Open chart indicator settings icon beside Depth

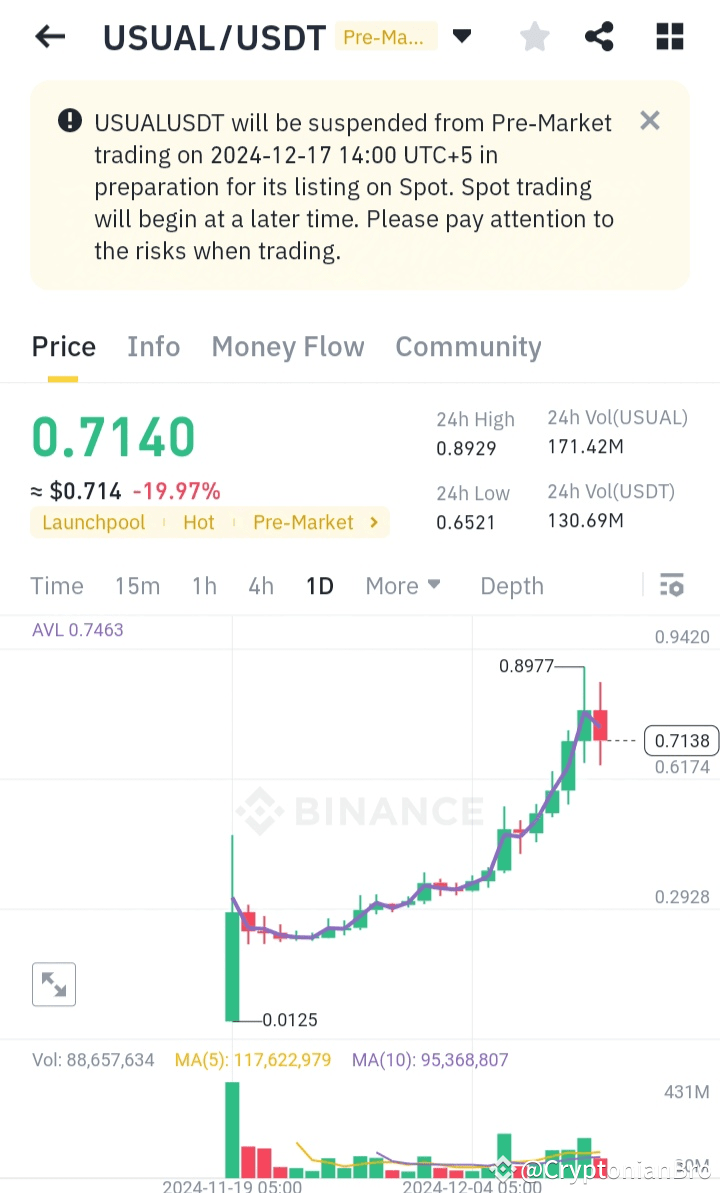click(671, 585)
